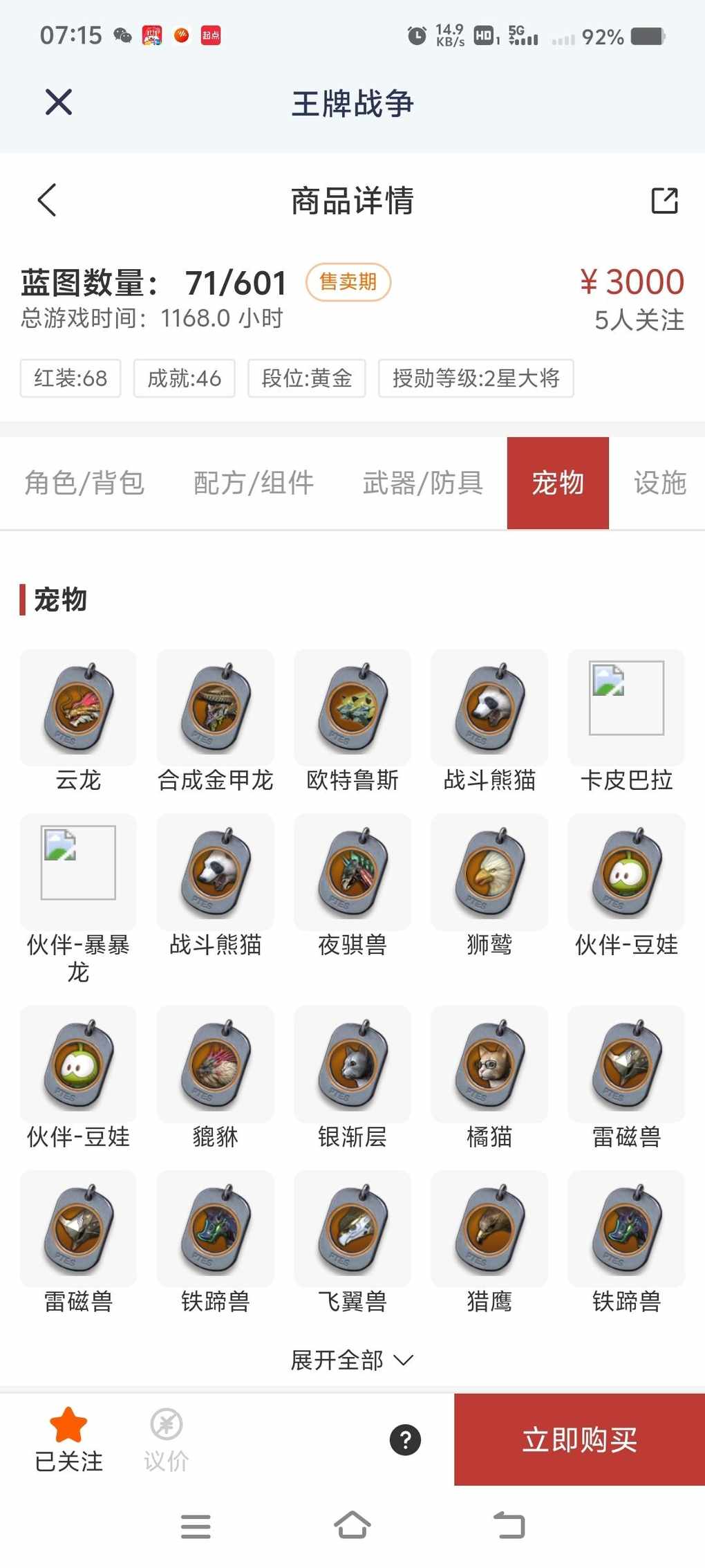The image size is (705, 1568).
Task: Tap 议价 to negotiate the price
Action: (166, 1439)
